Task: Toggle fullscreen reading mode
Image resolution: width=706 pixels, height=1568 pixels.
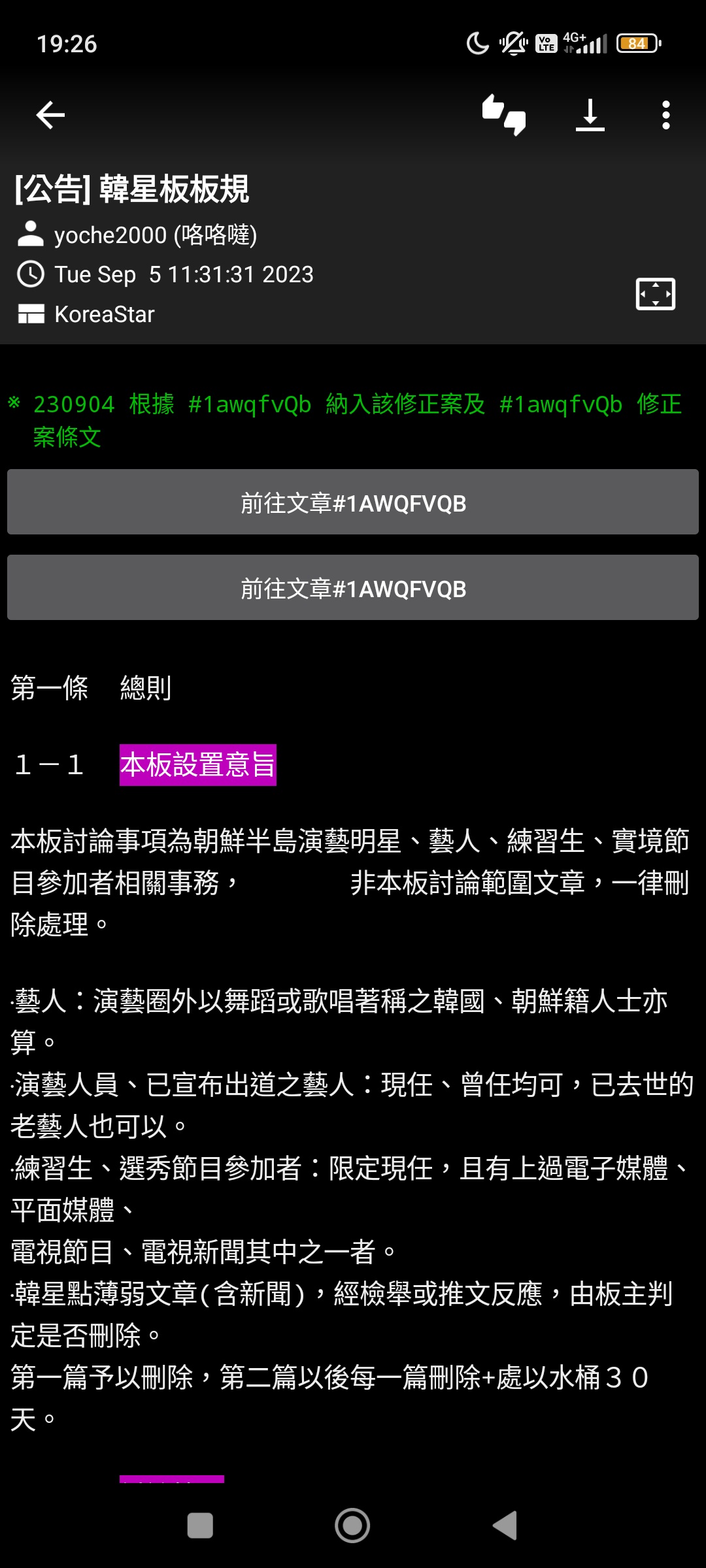Action: [655, 294]
